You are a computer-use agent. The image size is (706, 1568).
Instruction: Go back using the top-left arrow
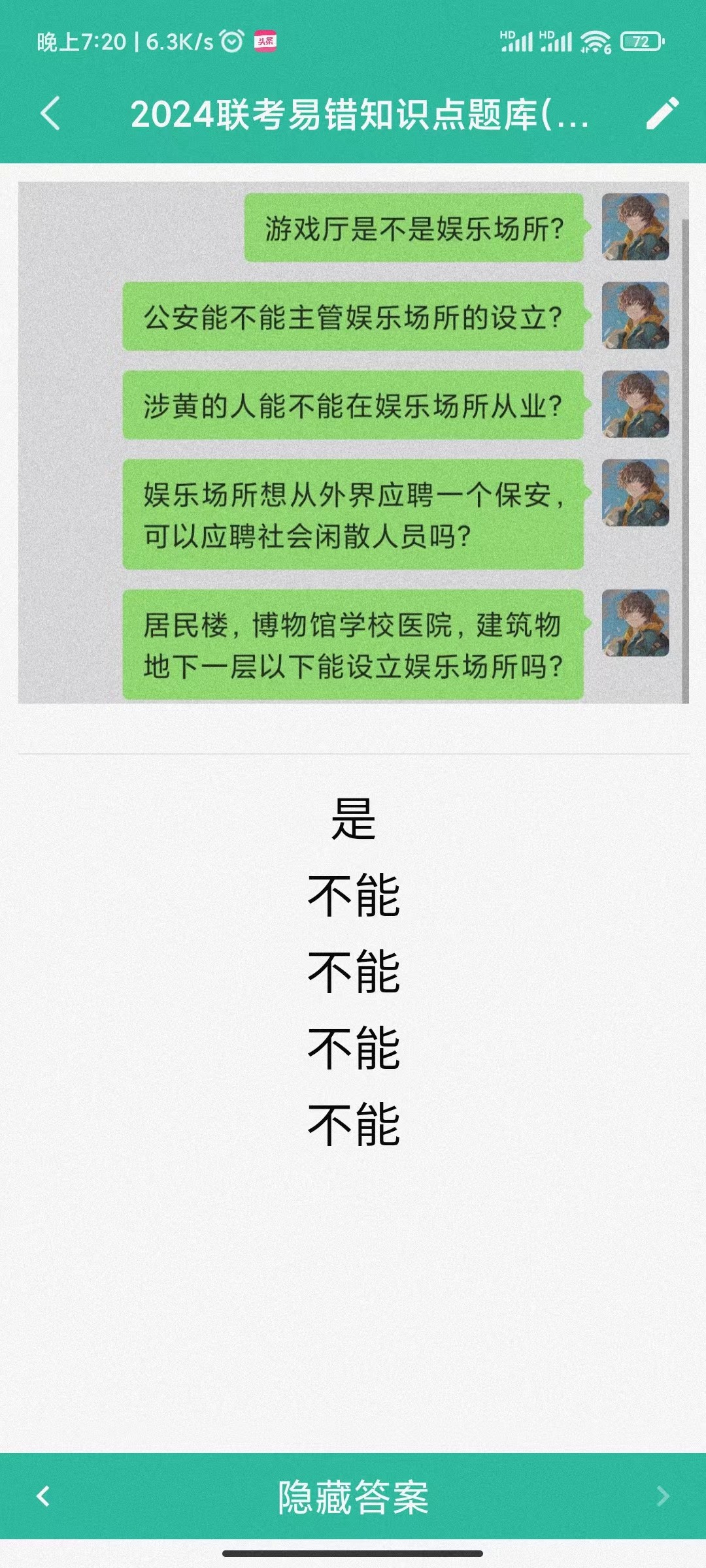tap(50, 114)
